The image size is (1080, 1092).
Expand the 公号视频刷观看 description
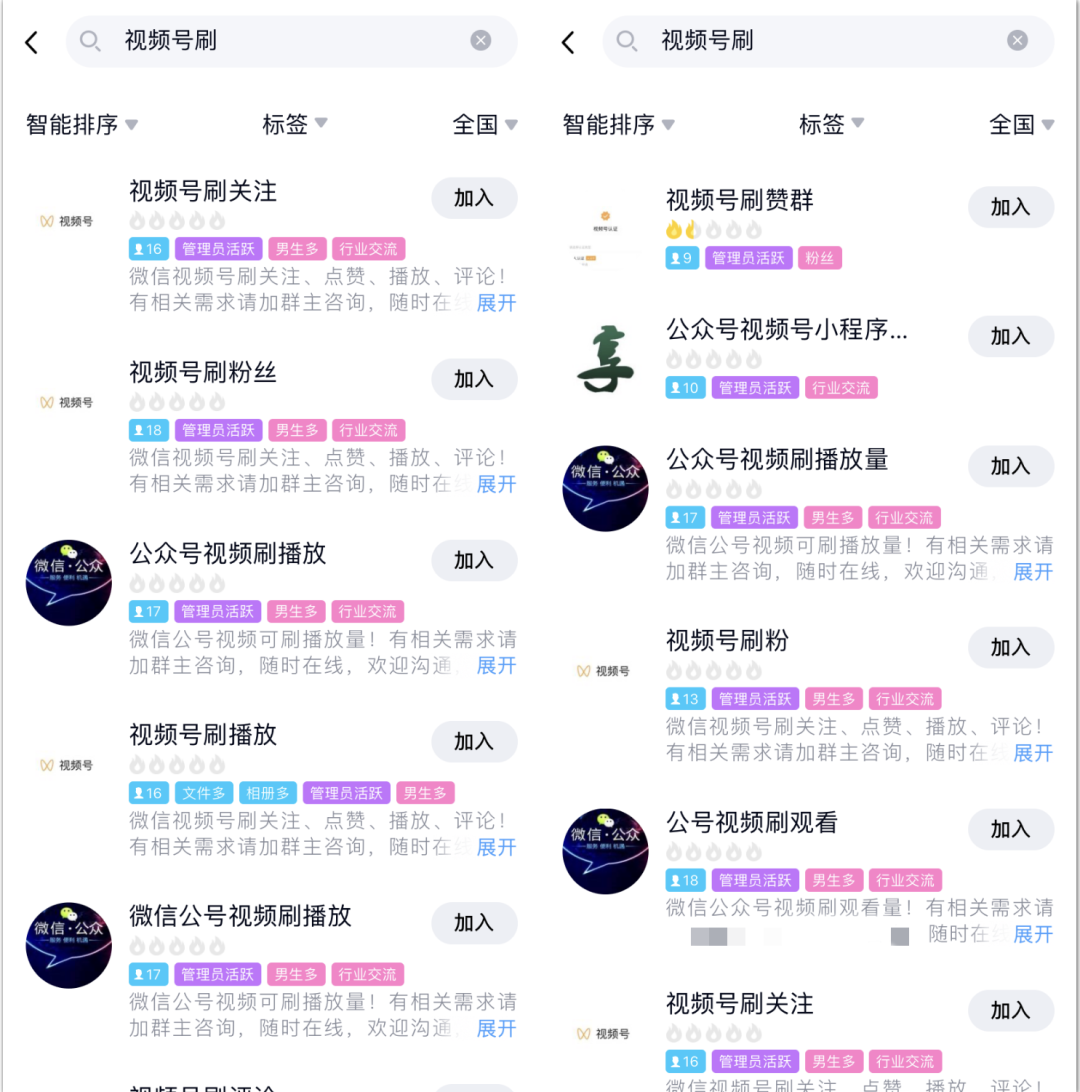point(1033,934)
